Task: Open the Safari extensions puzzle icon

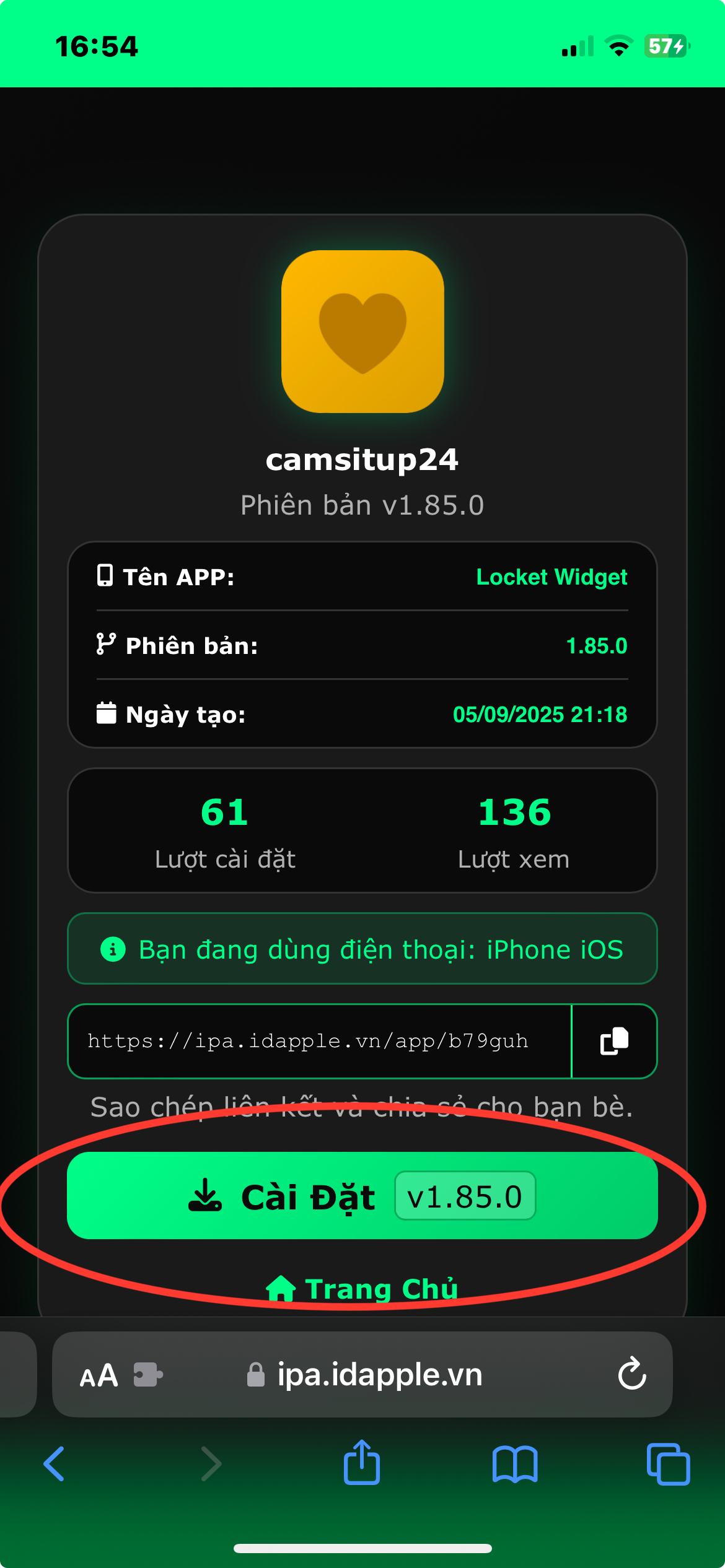Action: click(x=148, y=1374)
